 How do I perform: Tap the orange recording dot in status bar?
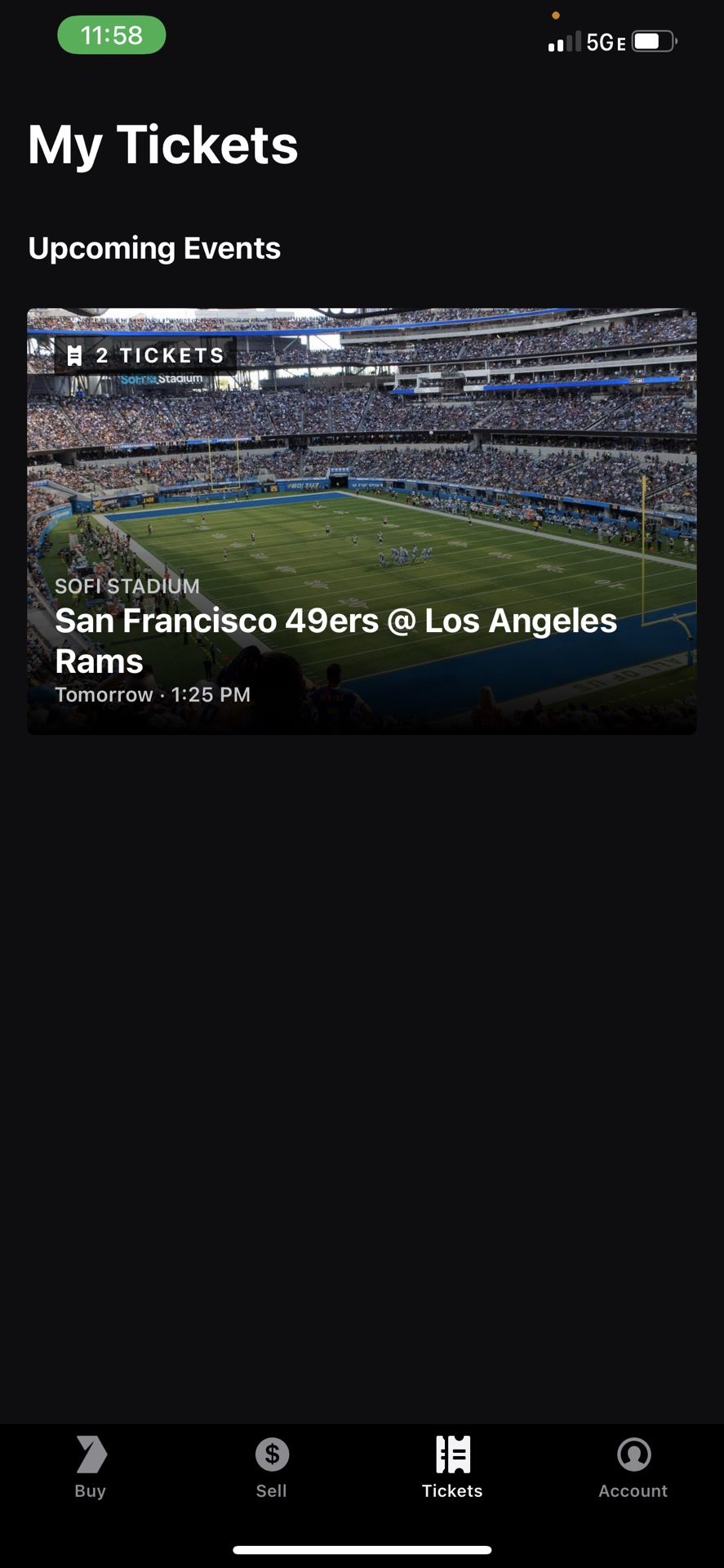click(556, 15)
